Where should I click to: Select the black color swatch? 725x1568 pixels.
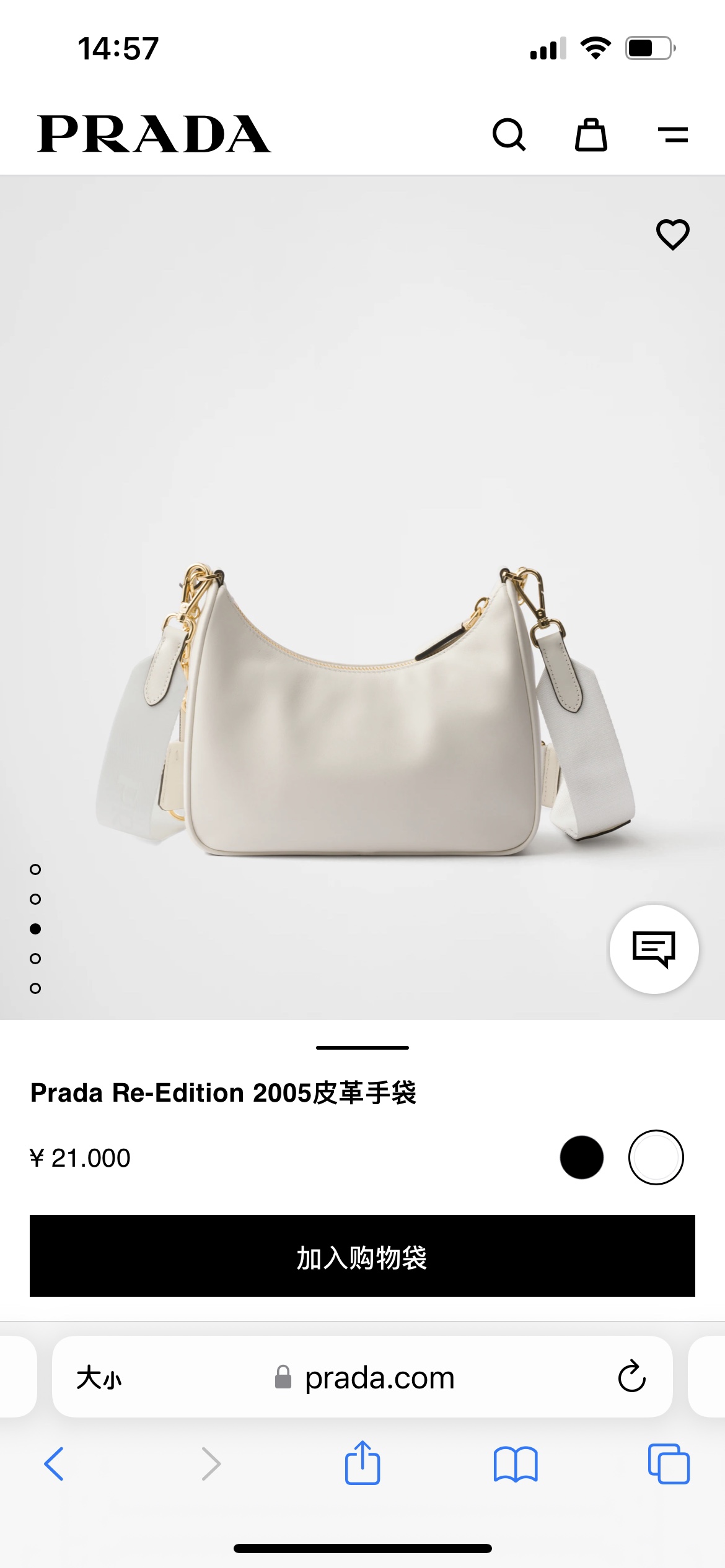(x=581, y=1157)
